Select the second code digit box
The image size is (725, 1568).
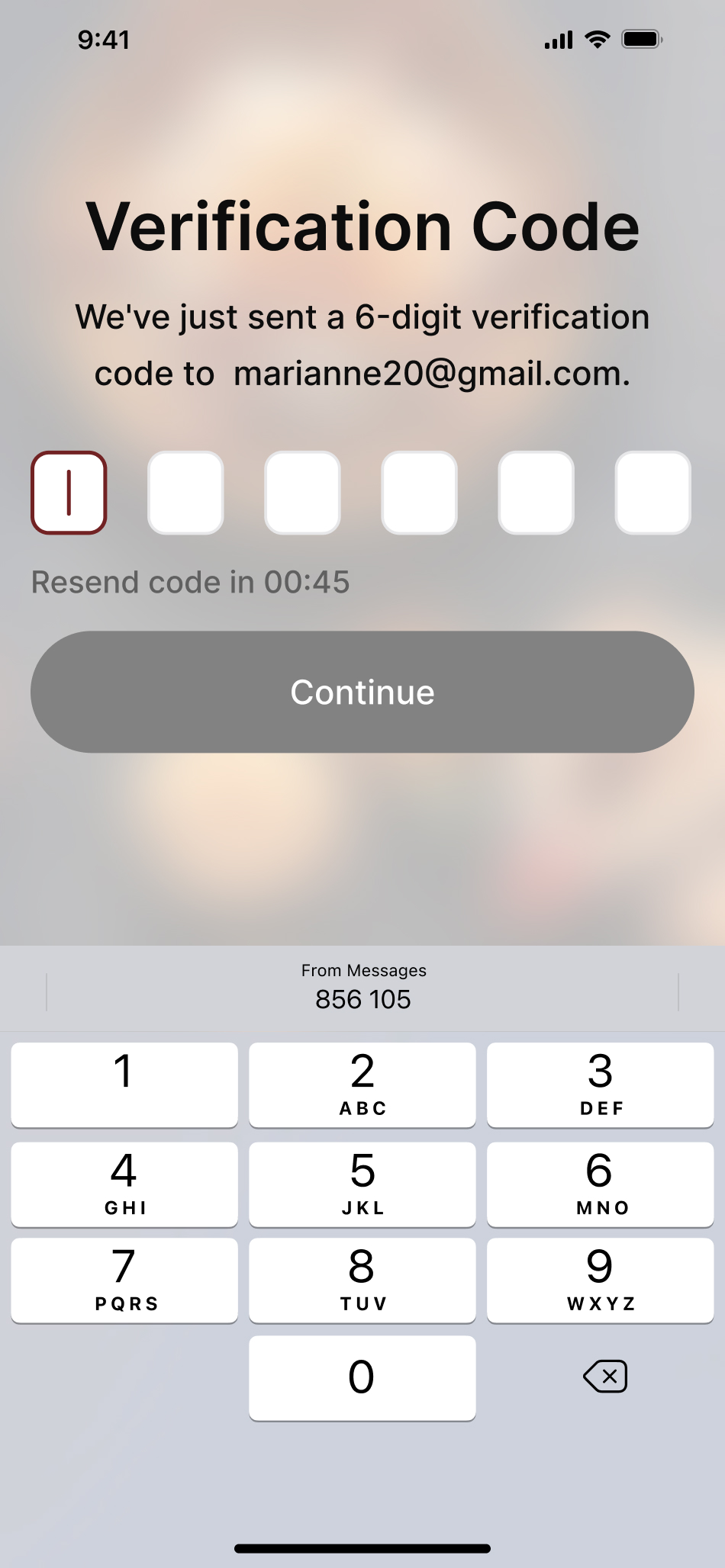click(x=185, y=493)
